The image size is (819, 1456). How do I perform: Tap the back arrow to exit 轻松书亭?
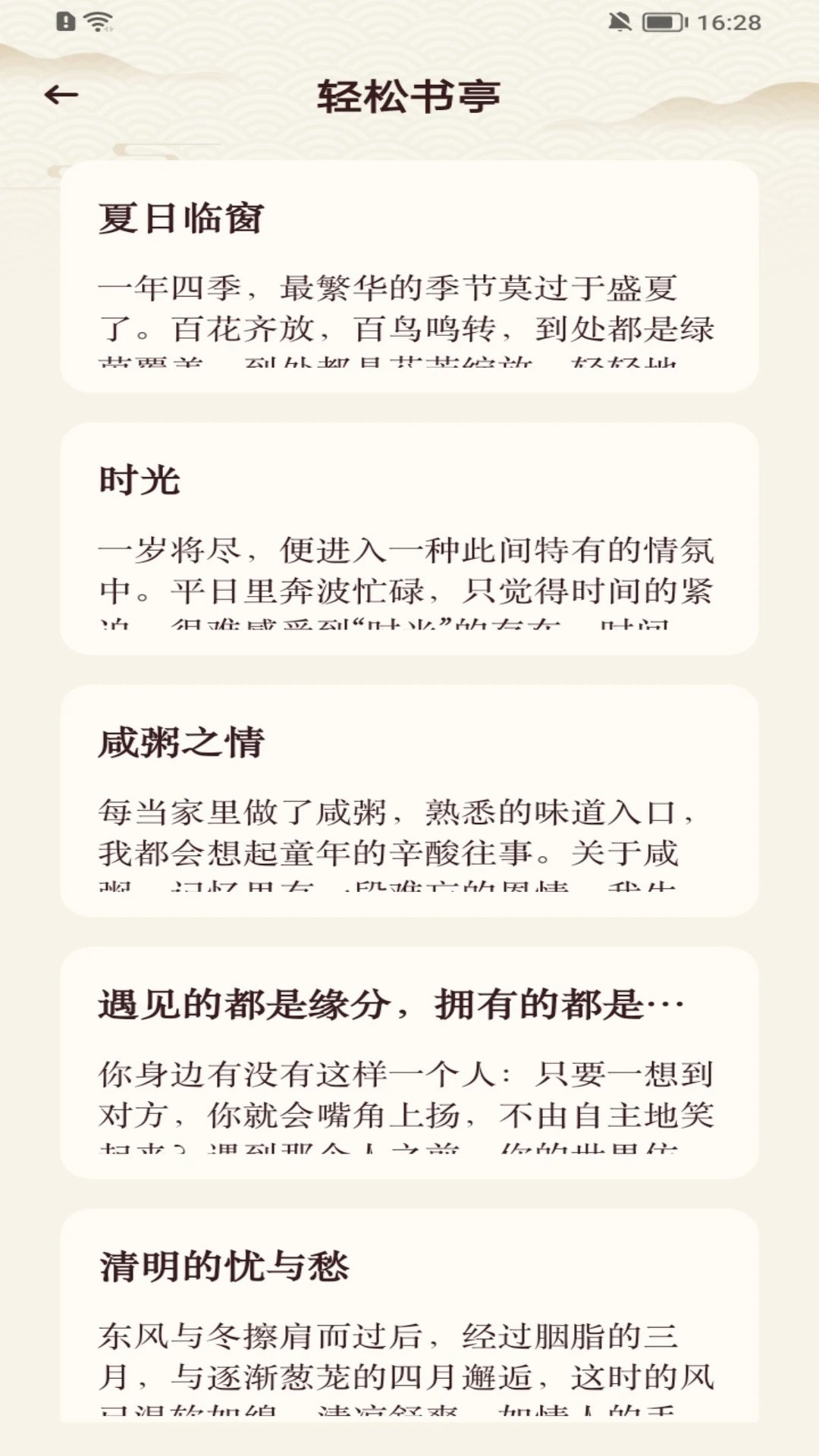62,96
